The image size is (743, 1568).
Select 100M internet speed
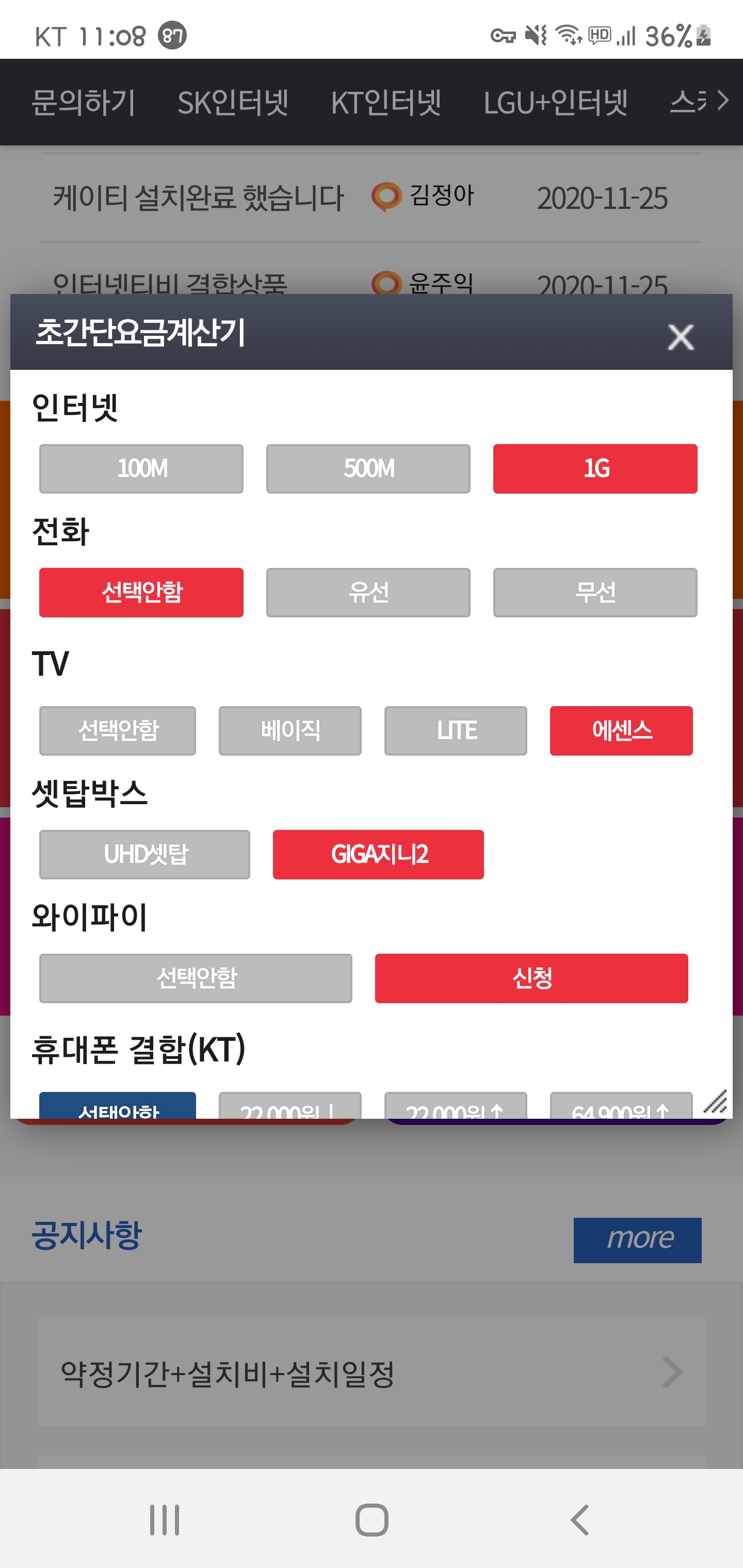141,468
